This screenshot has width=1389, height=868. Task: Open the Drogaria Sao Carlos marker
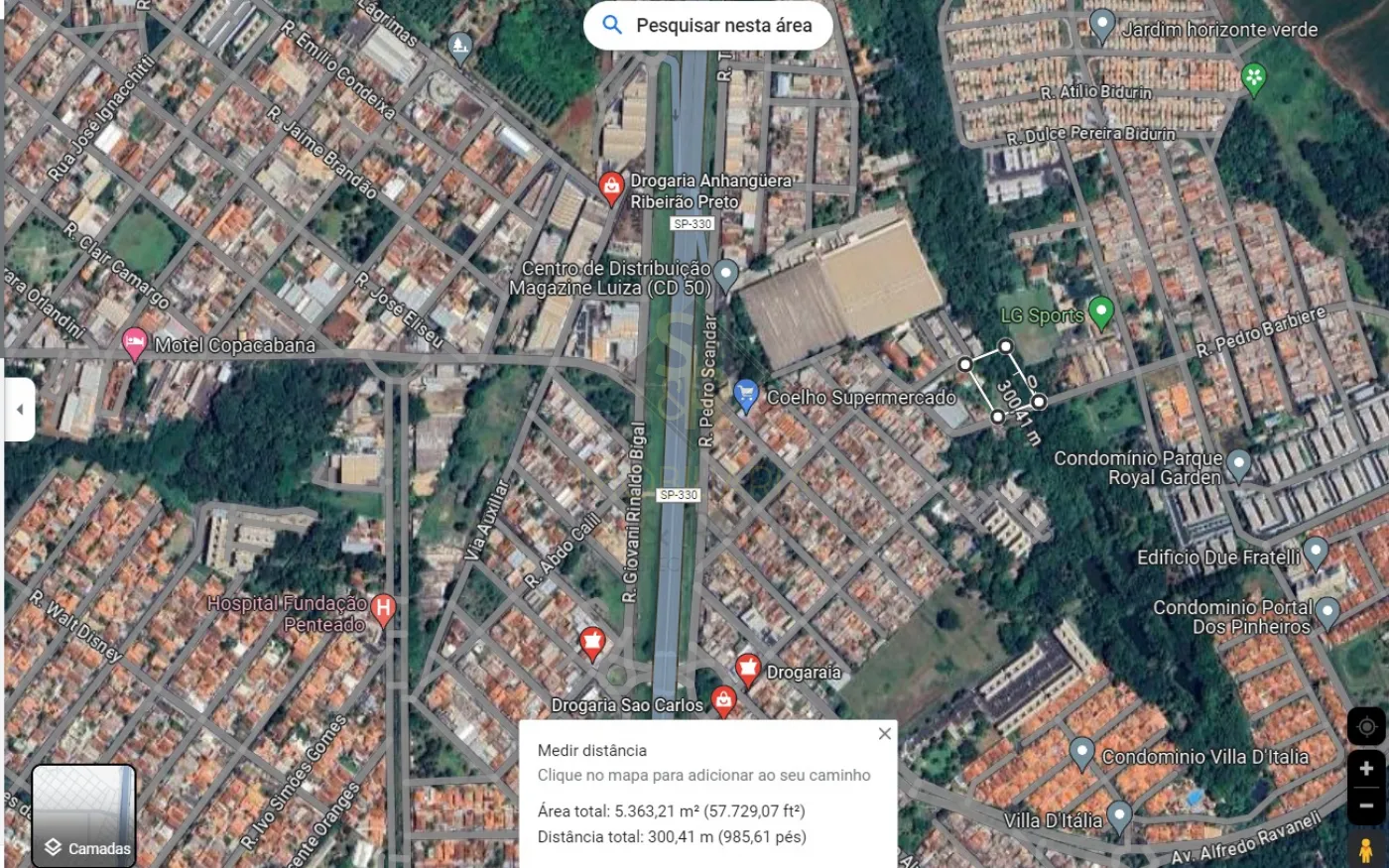[724, 701]
